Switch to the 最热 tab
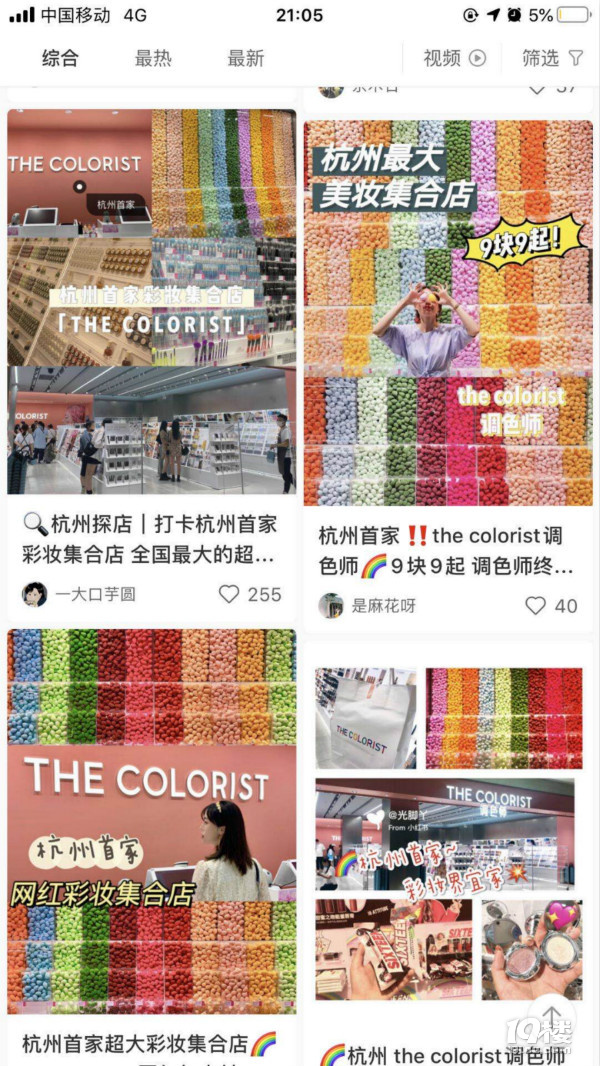This screenshot has height=1066, width=600. [x=153, y=58]
